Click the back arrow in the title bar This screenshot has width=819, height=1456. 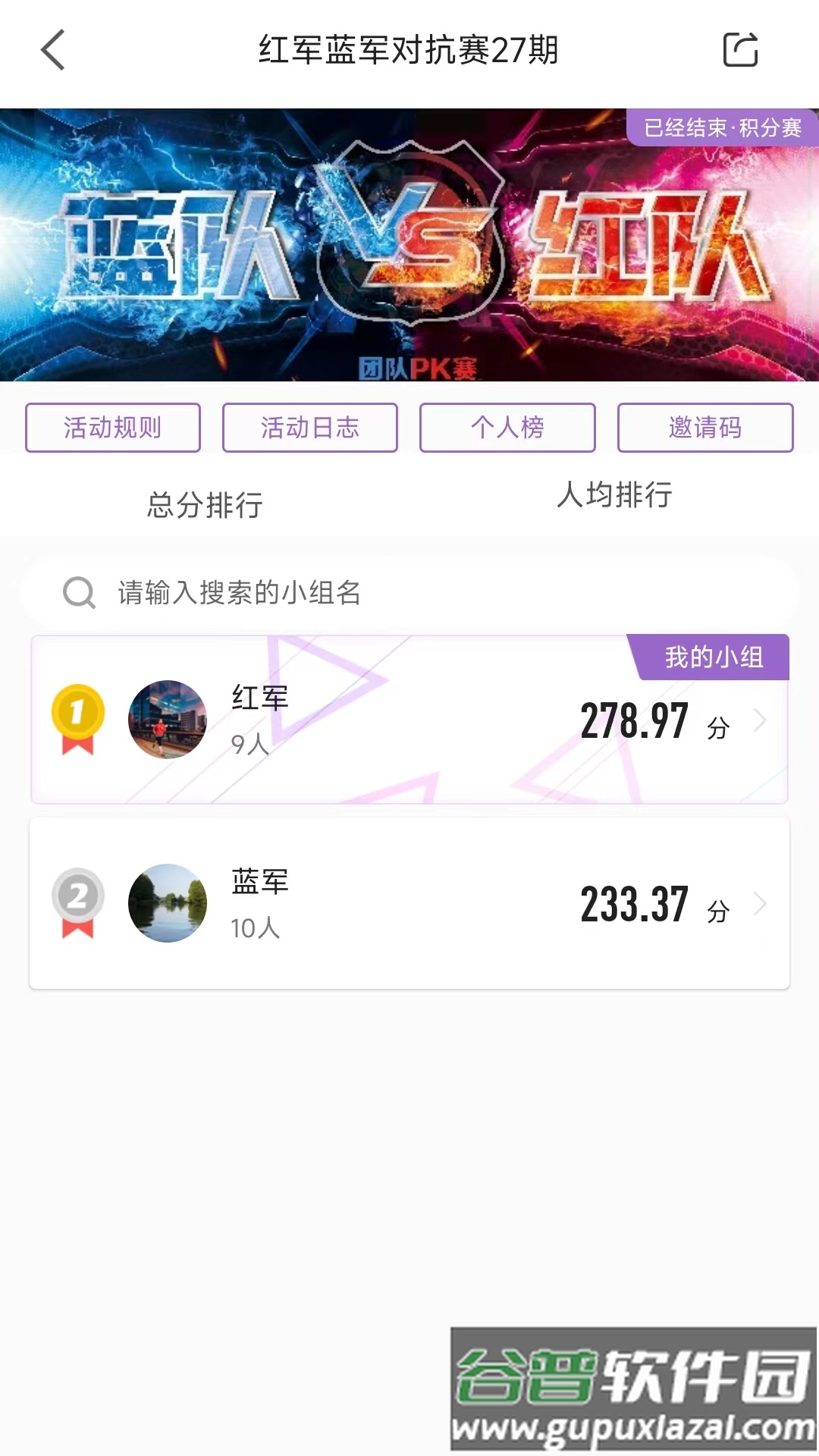(x=51, y=51)
